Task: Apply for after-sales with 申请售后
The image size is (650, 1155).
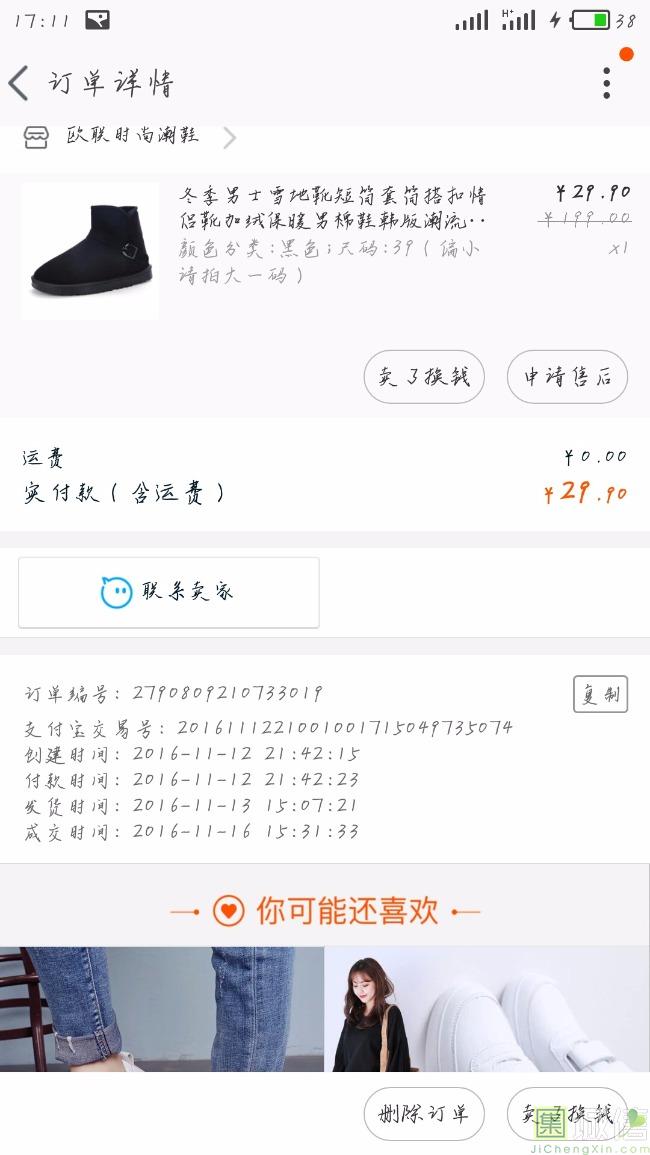Action: coord(567,377)
